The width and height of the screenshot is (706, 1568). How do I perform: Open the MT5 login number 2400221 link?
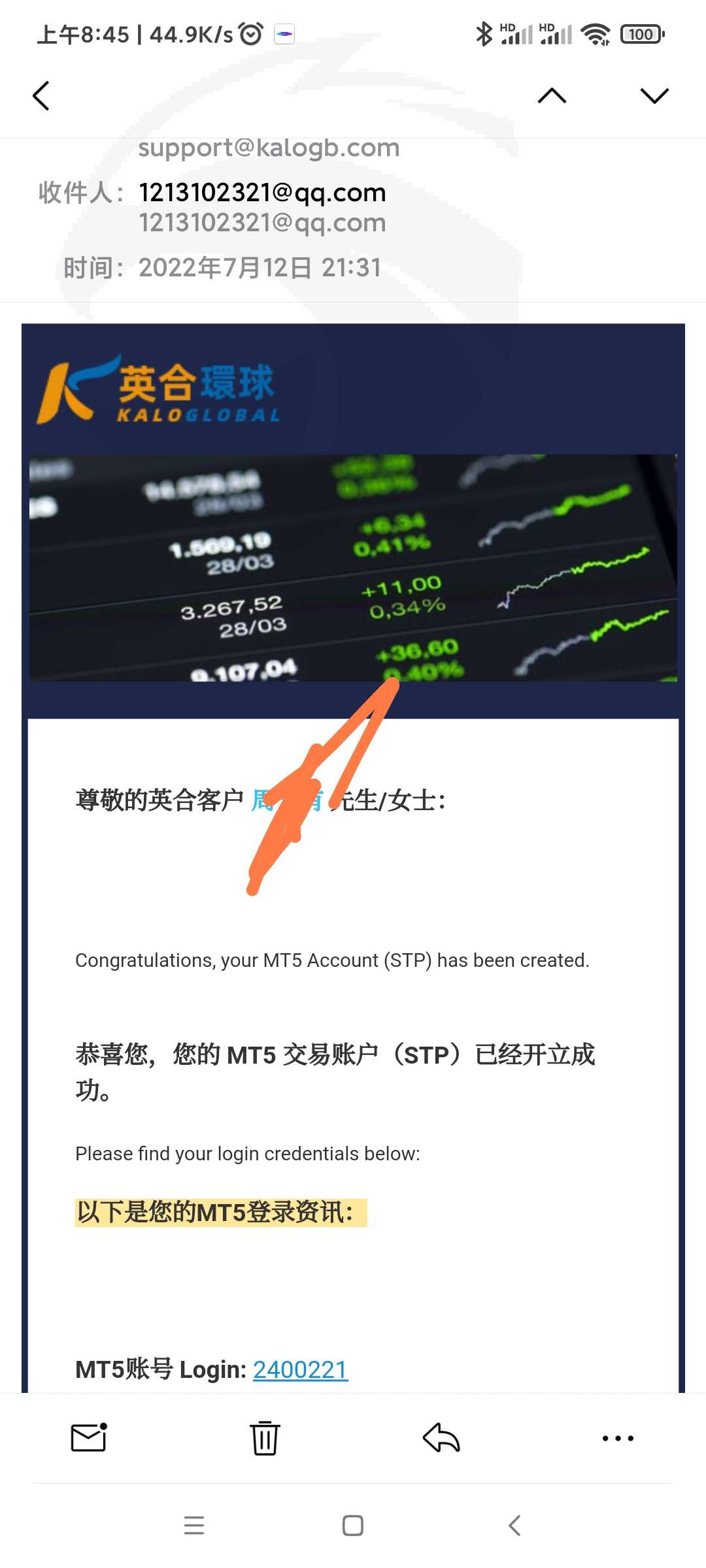[x=300, y=1369]
